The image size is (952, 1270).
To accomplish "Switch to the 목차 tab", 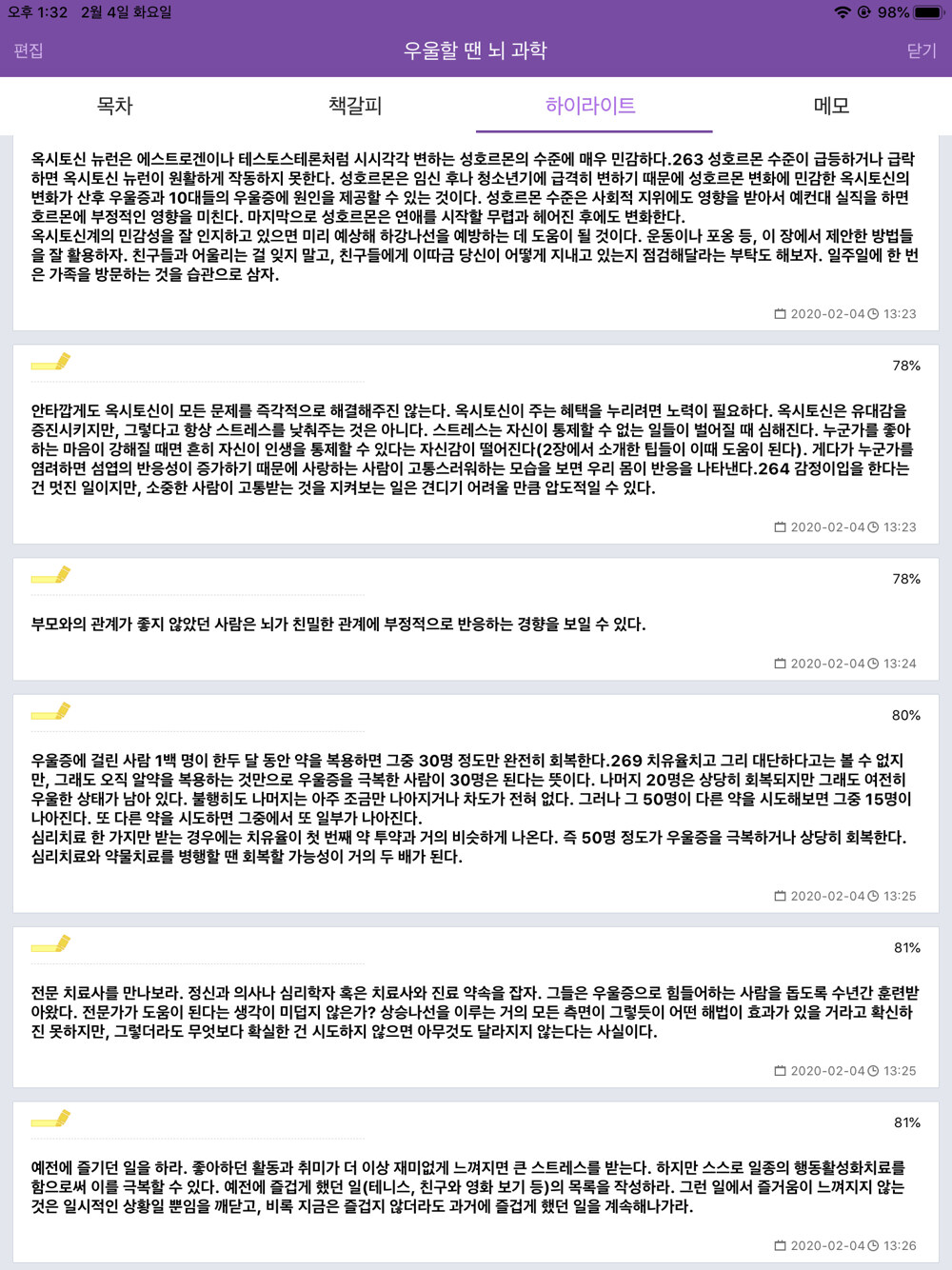I will (114, 106).
